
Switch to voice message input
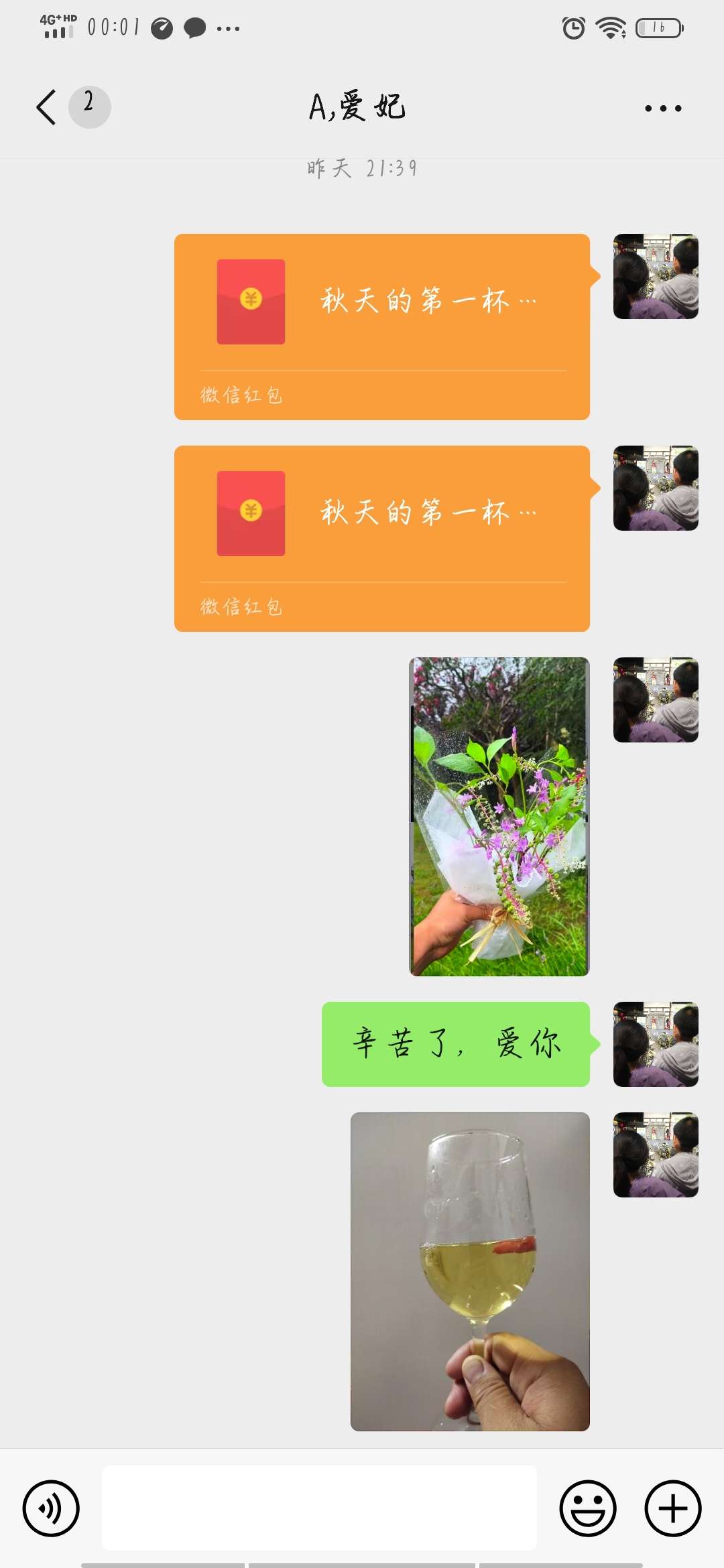coord(51,1508)
